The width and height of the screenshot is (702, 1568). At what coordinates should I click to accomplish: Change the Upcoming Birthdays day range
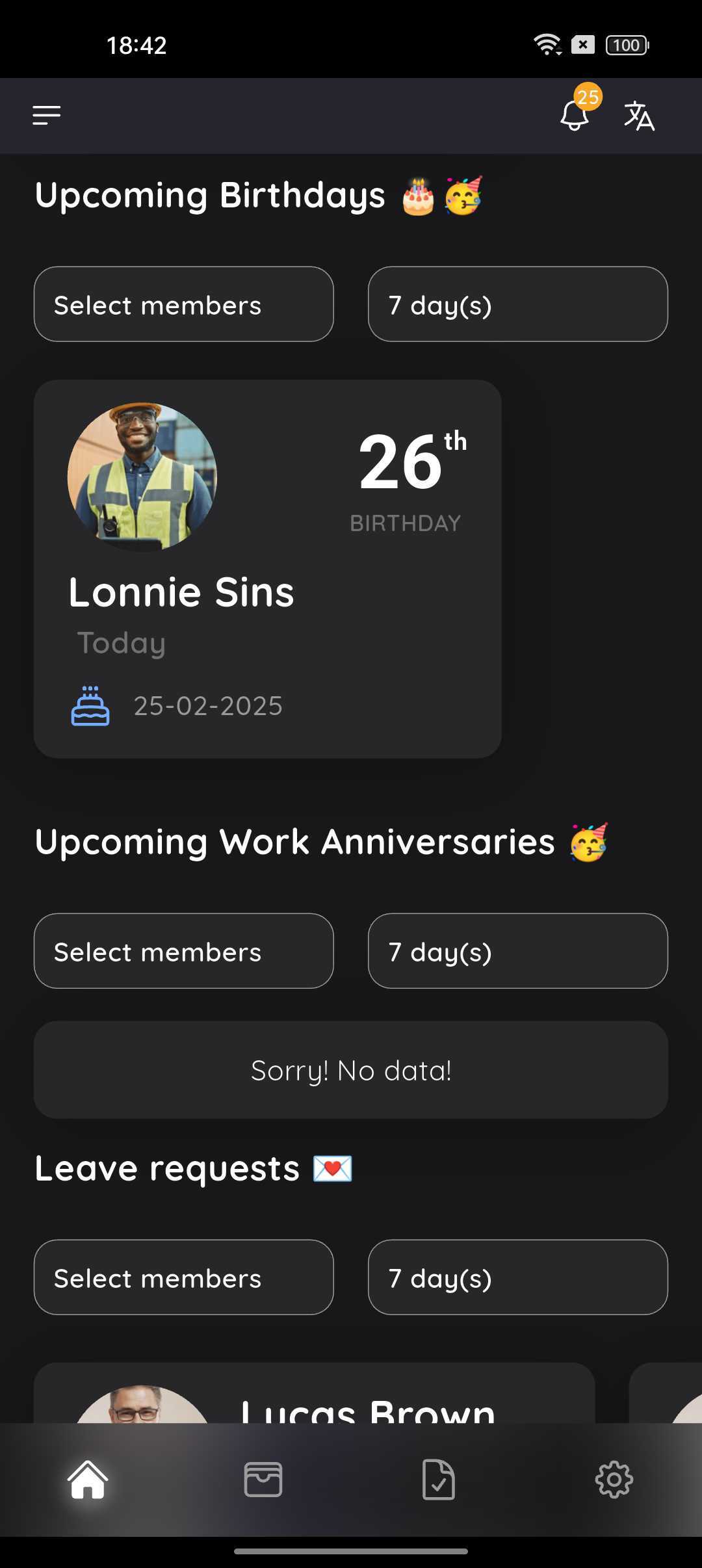(517, 304)
